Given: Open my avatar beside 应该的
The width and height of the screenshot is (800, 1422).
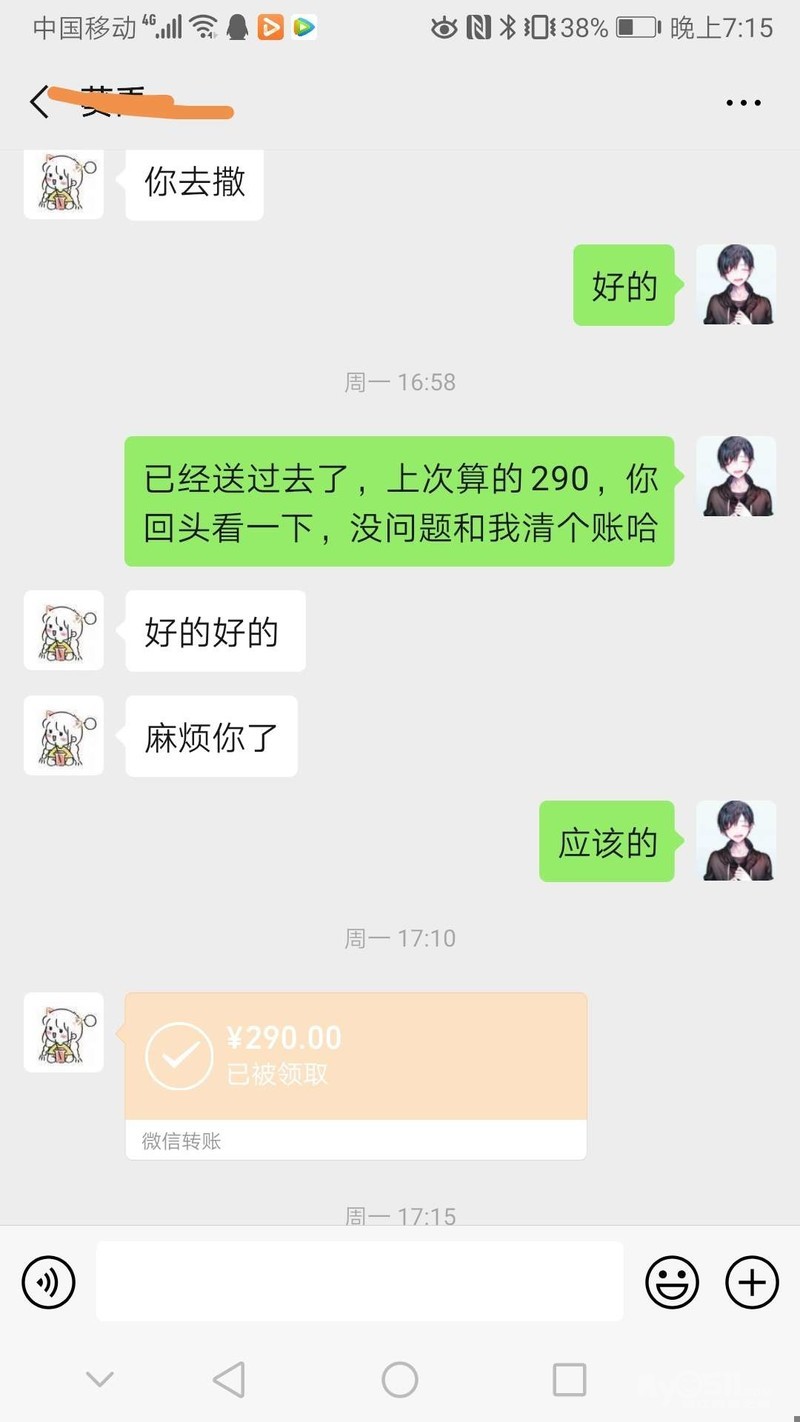Looking at the screenshot, I should pyautogui.click(x=735, y=841).
